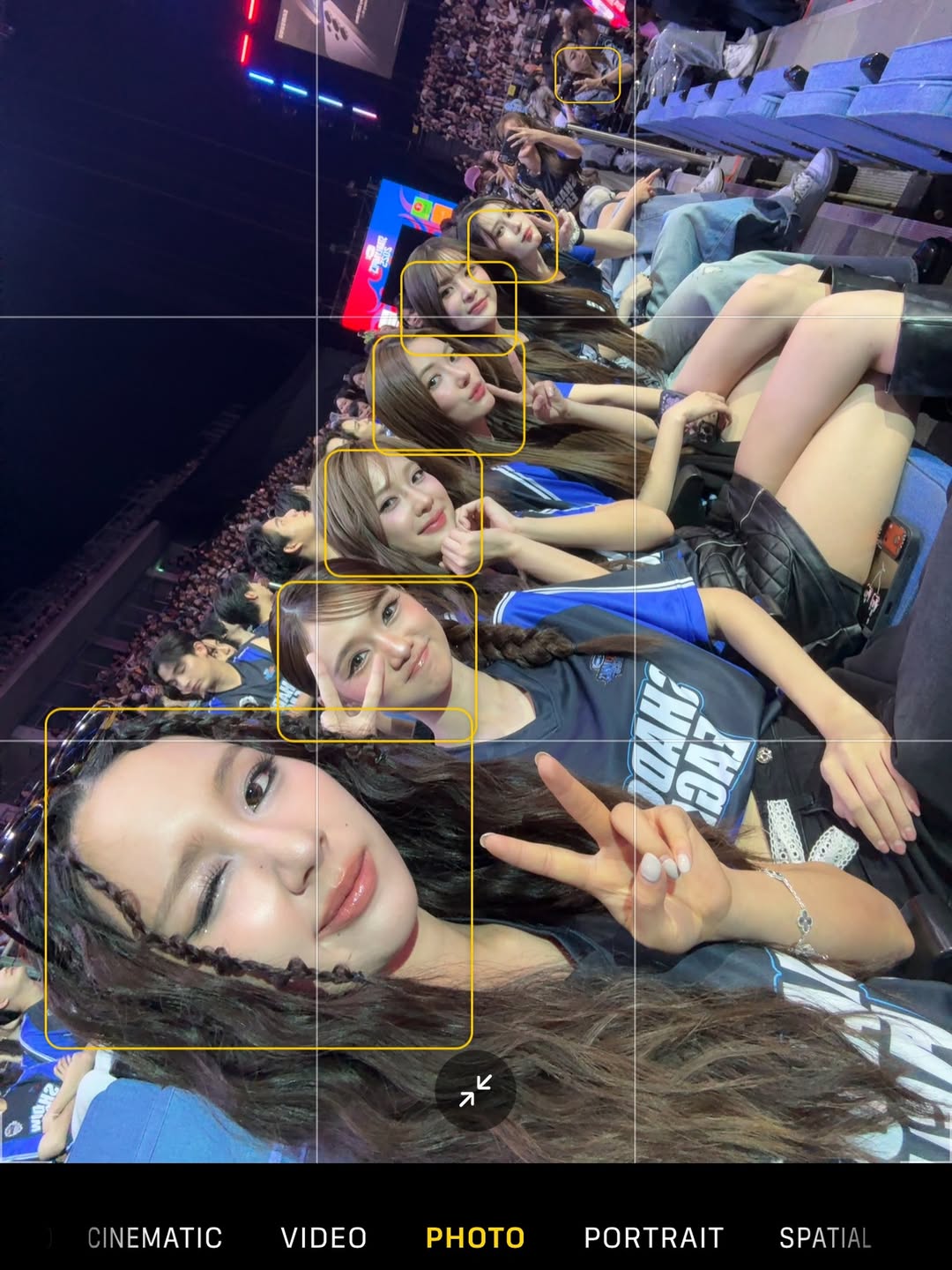Switch to Portrait mode
The width and height of the screenshot is (952, 1270).
pos(653,1237)
